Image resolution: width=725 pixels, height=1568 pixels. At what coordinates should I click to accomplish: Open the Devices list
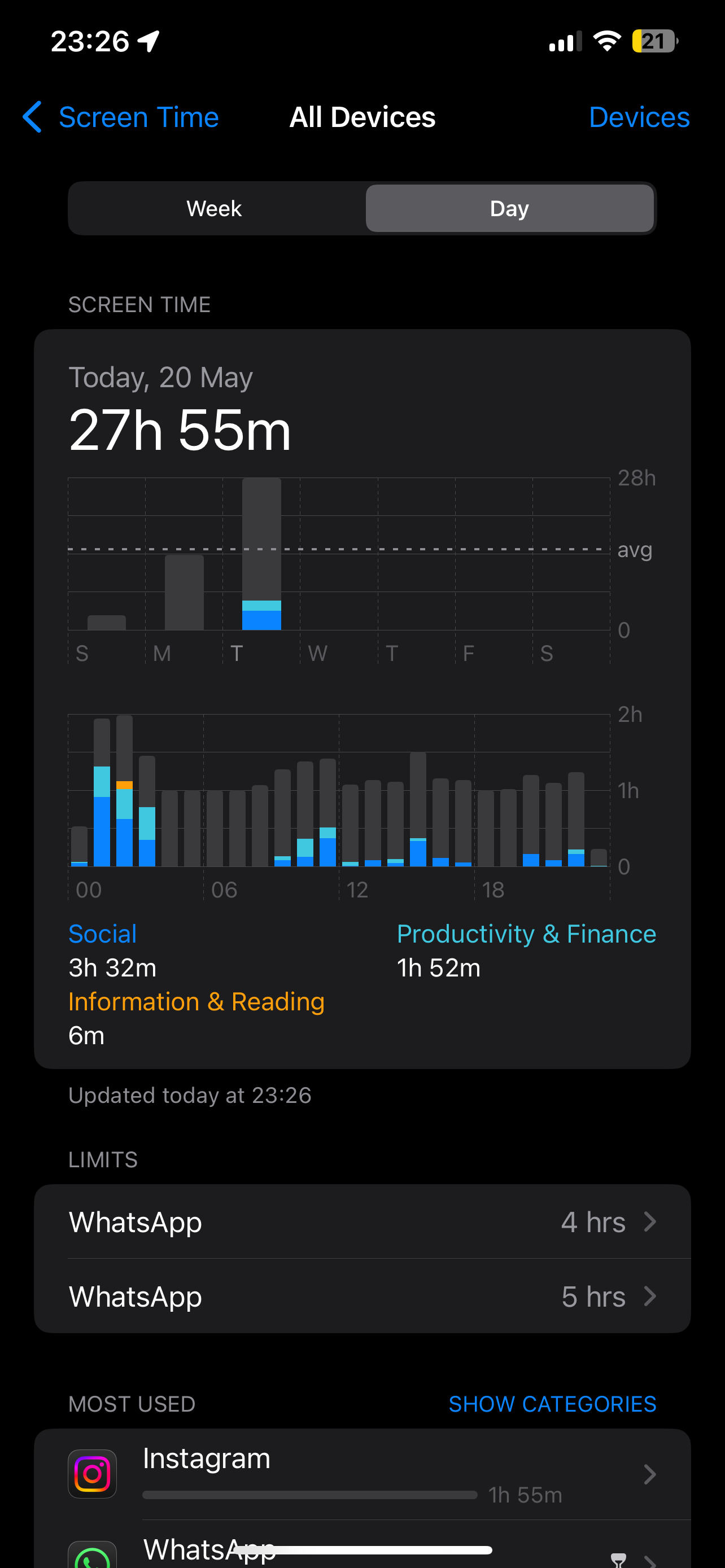click(x=639, y=116)
